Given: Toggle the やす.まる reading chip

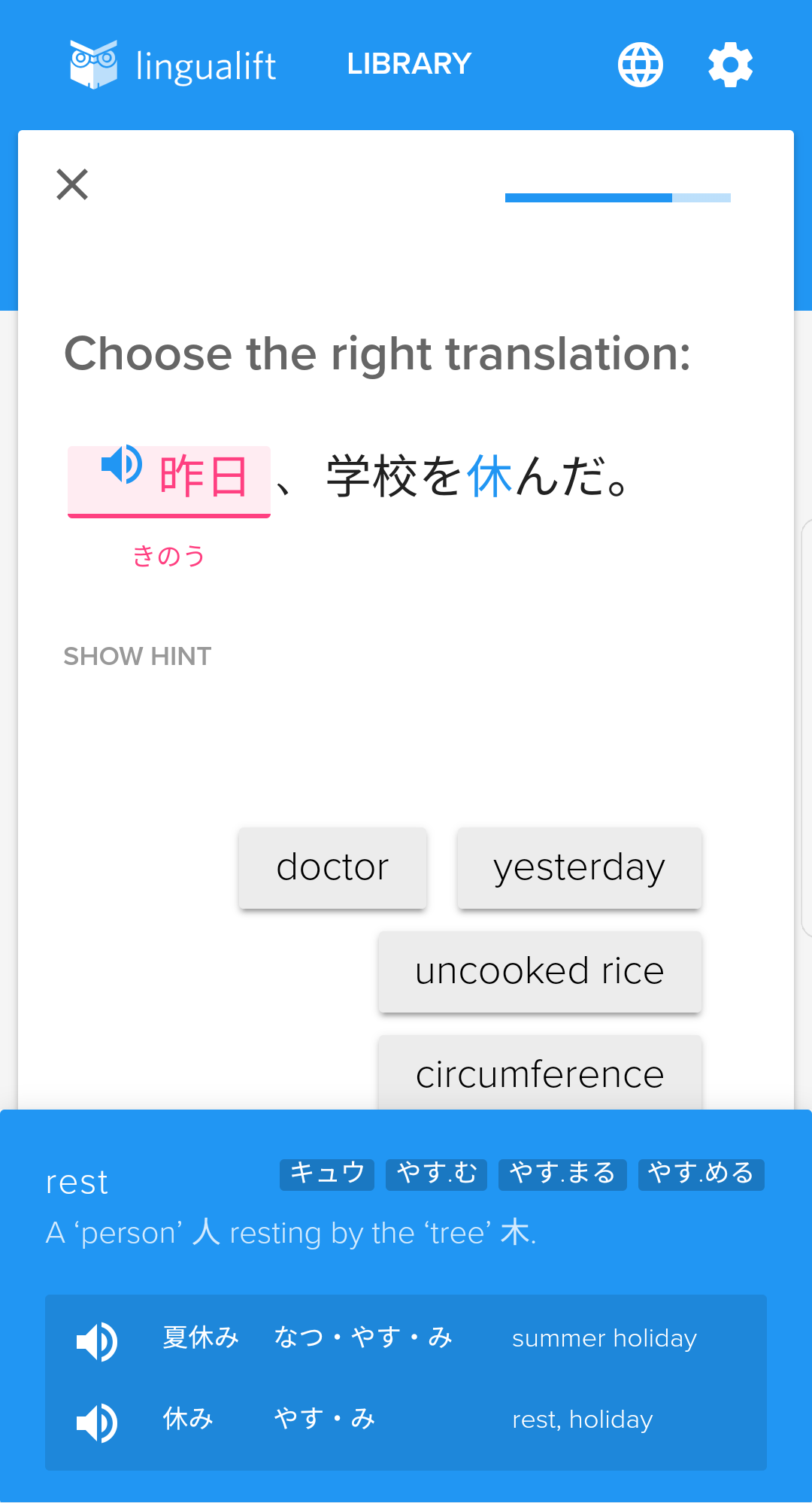Looking at the screenshot, I should (x=562, y=1174).
